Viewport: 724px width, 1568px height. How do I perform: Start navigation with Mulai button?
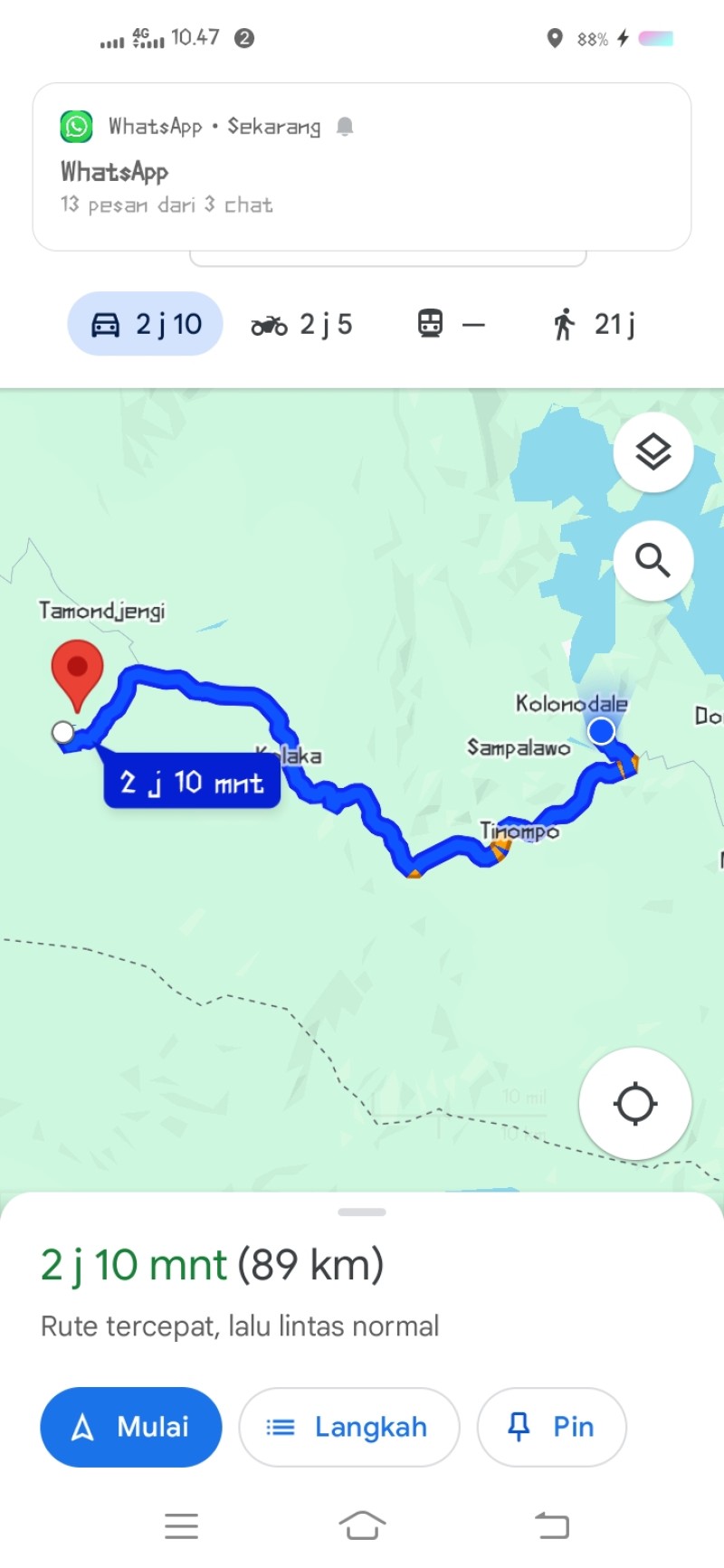[x=131, y=1427]
